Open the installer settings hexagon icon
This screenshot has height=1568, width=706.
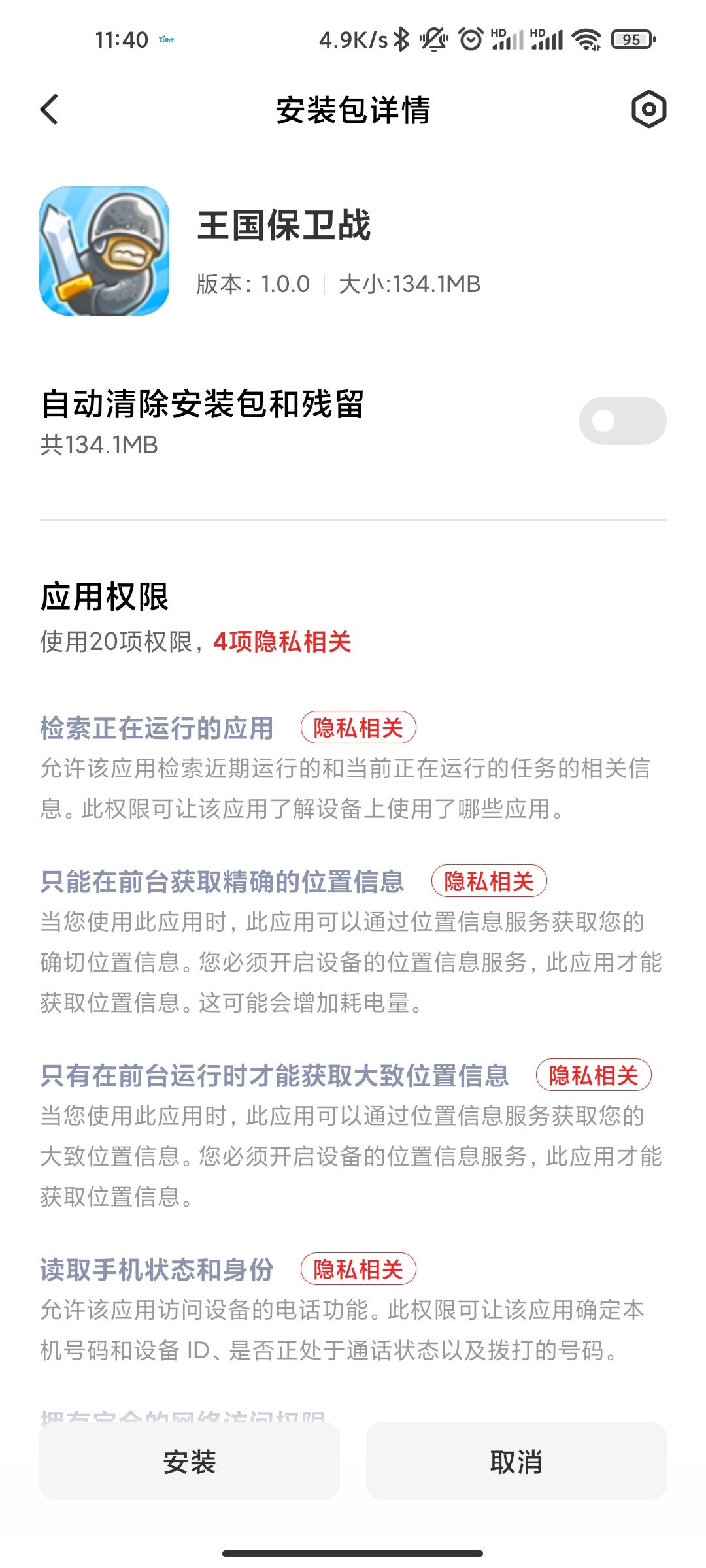(648, 109)
